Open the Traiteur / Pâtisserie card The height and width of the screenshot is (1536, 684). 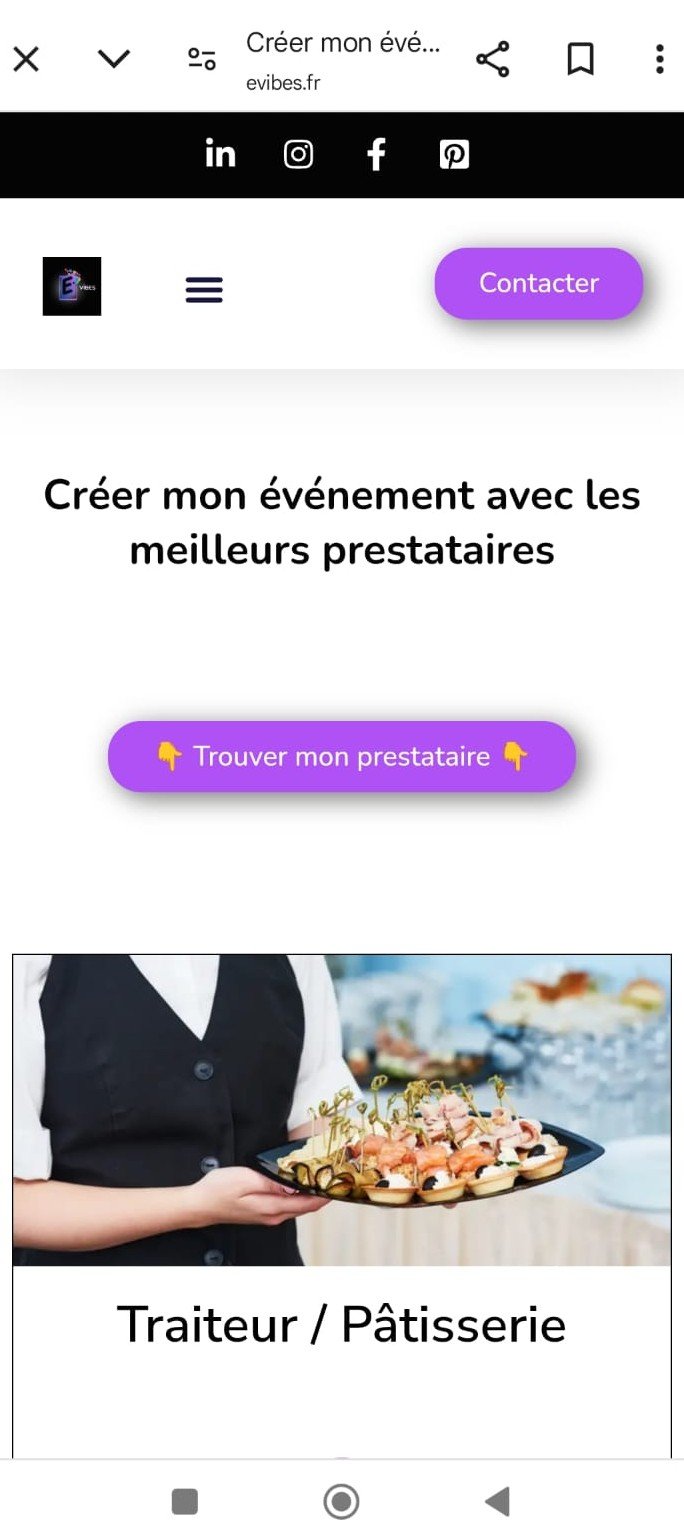pyautogui.click(x=342, y=1323)
